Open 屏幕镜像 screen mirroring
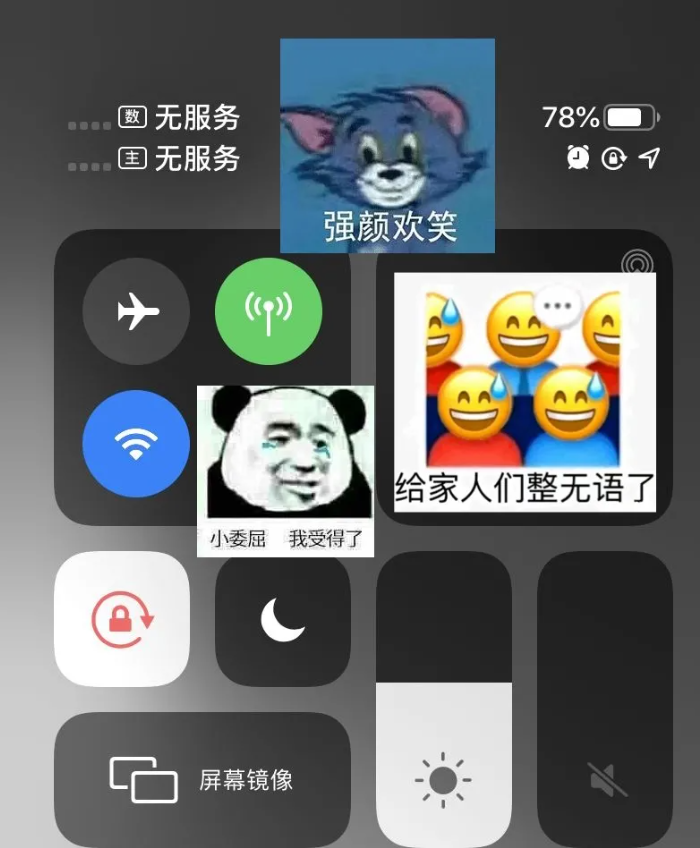This screenshot has width=700, height=848. (x=202, y=780)
